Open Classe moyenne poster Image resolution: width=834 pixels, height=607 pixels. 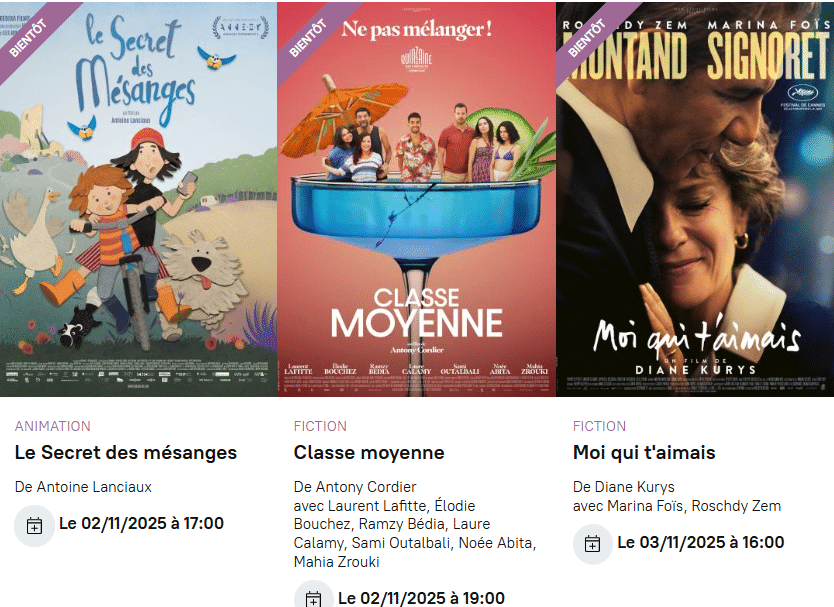click(416, 200)
